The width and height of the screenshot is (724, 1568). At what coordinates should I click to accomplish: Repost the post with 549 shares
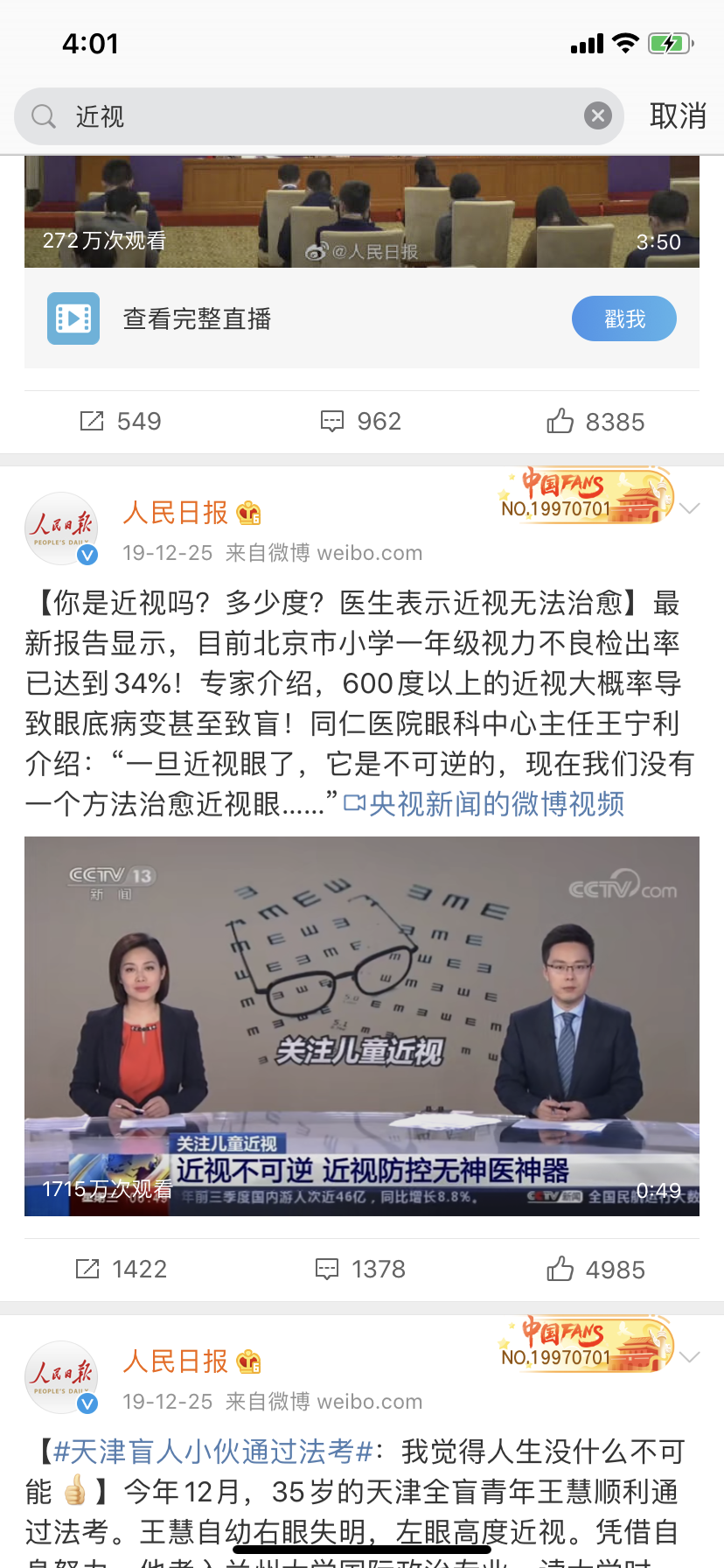(x=121, y=422)
